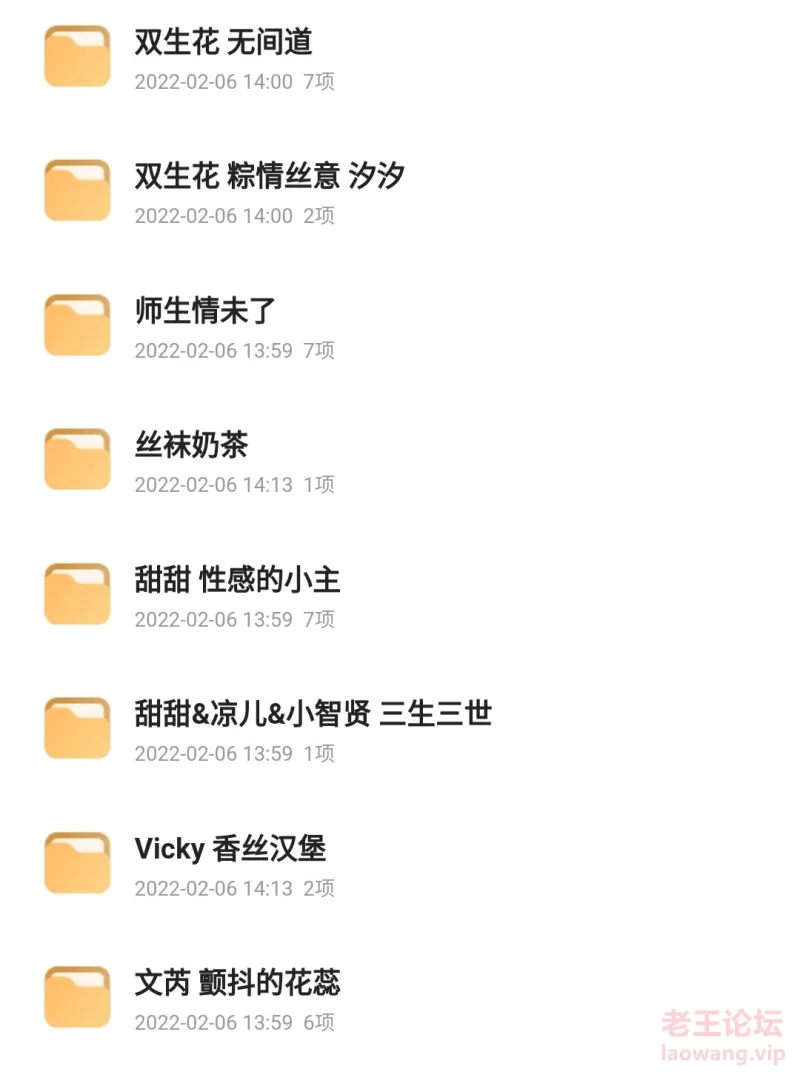Open the 双生花 粽情丝意 汐汐 folder
The image size is (800, 1072).
269,176
